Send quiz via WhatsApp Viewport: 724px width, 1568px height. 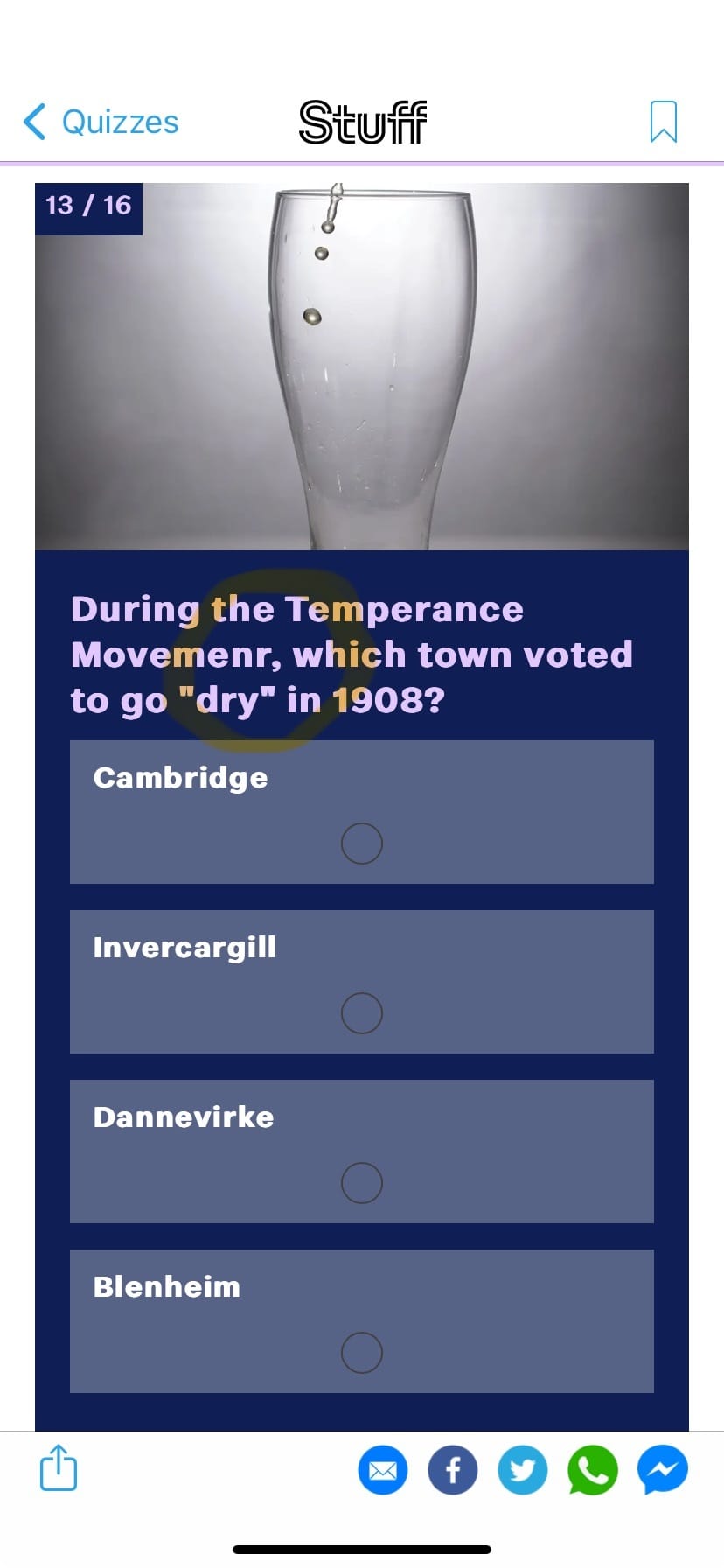click(593, 1470)
